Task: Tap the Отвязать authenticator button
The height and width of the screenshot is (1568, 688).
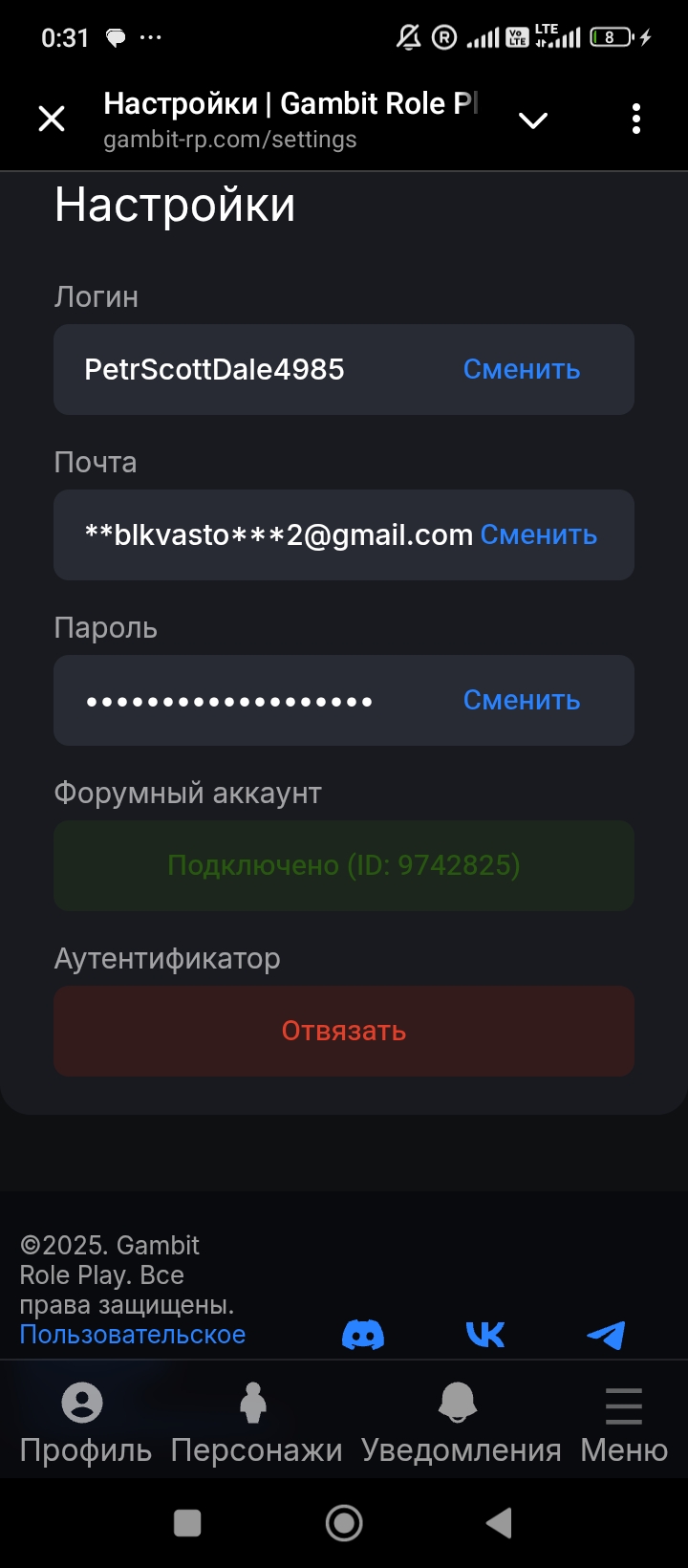Action: (344, 1031)
